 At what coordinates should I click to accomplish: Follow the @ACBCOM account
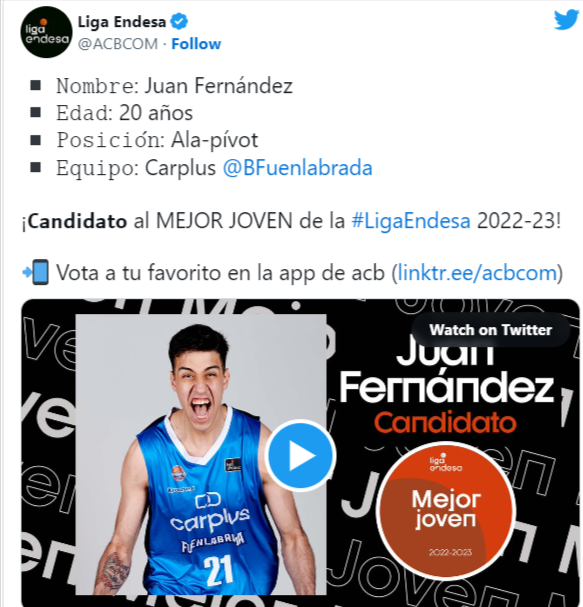click(196, 44)
